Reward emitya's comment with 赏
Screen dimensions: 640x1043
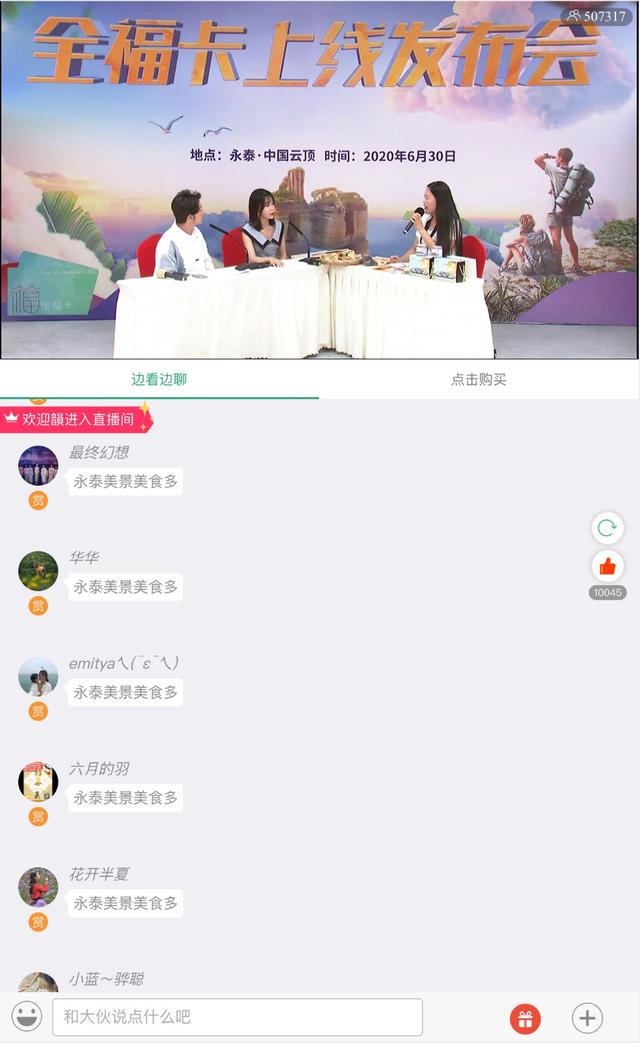click(38, 711)
